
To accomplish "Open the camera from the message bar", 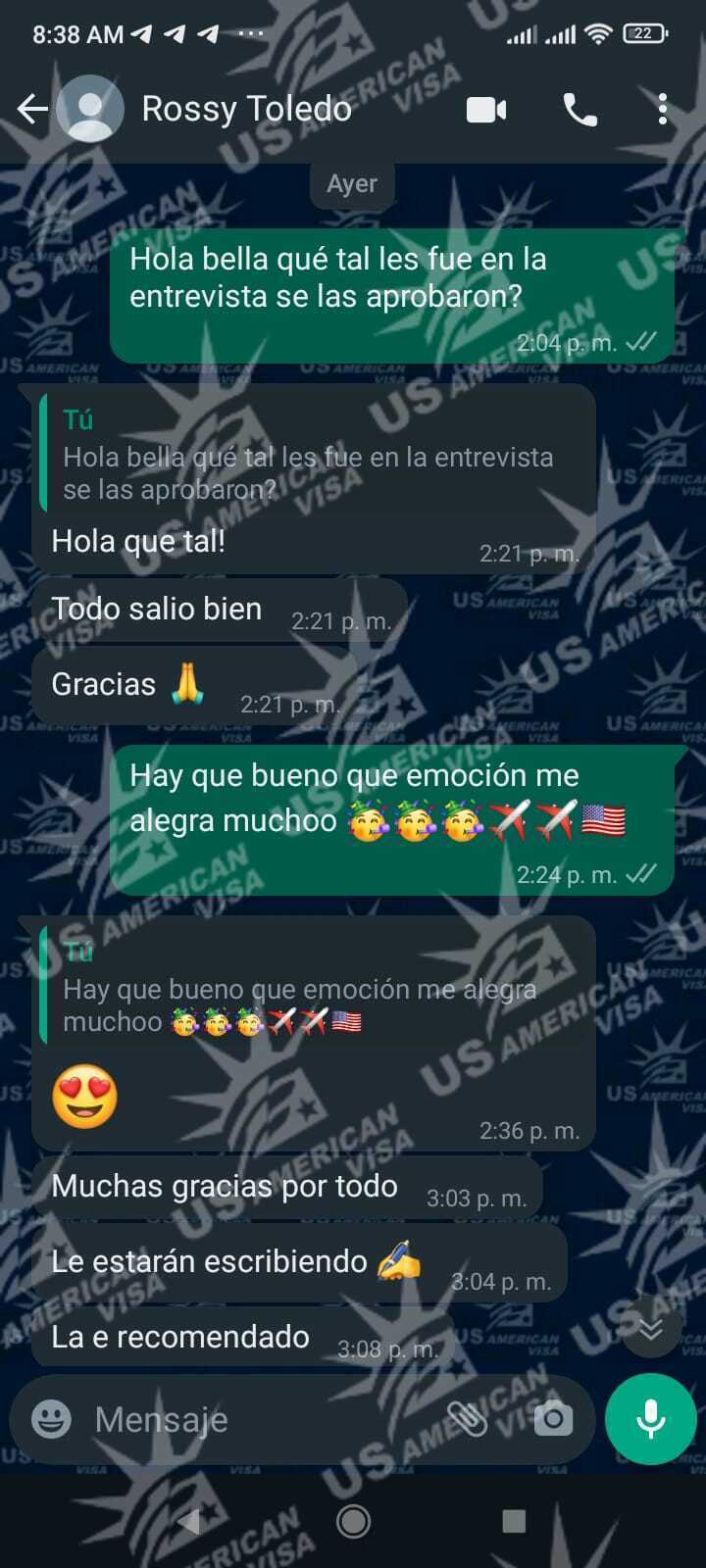I will [553, 1418].
